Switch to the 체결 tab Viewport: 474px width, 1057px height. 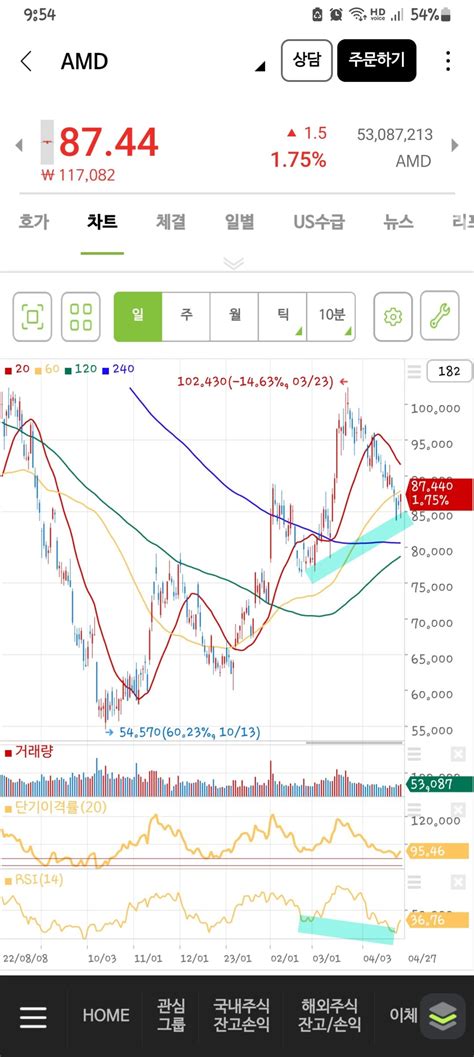coord(171,222)
